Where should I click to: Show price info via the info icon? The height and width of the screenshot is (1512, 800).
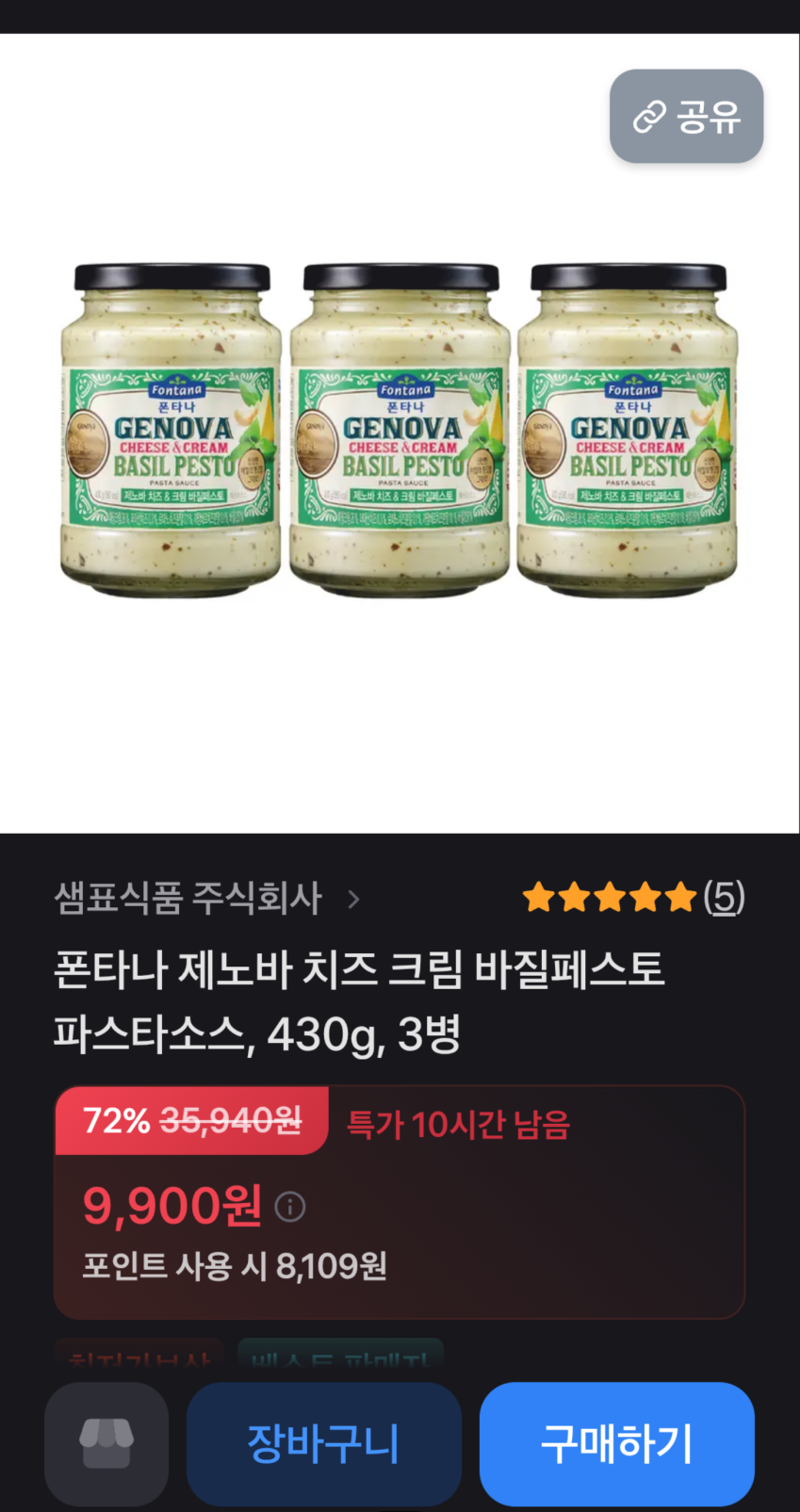[x=290, y=1207]
